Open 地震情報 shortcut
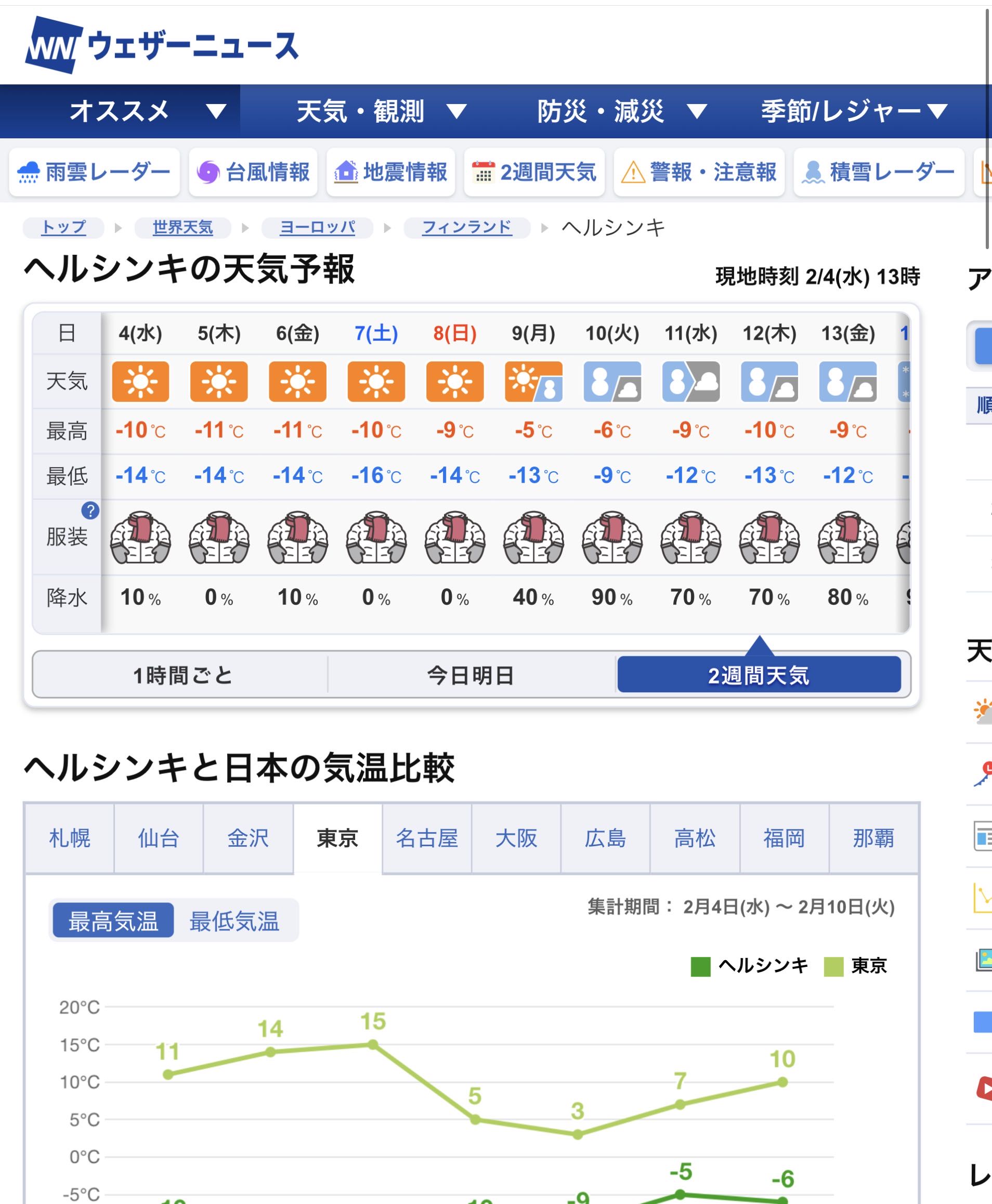Viewport: 992px width, 1204px height. pyautogui.click(x=391, y=172)
